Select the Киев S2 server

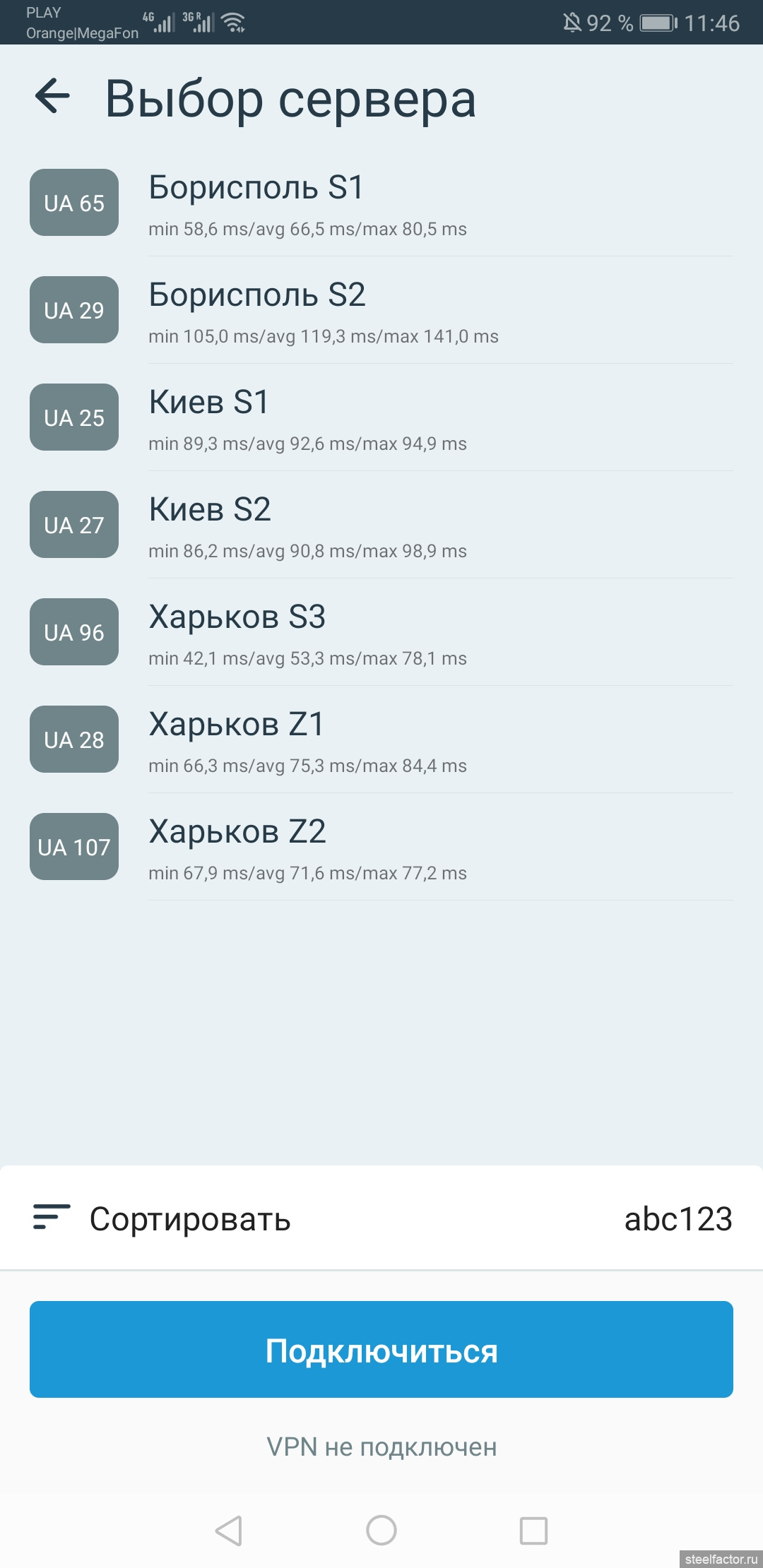coord(381,525)
